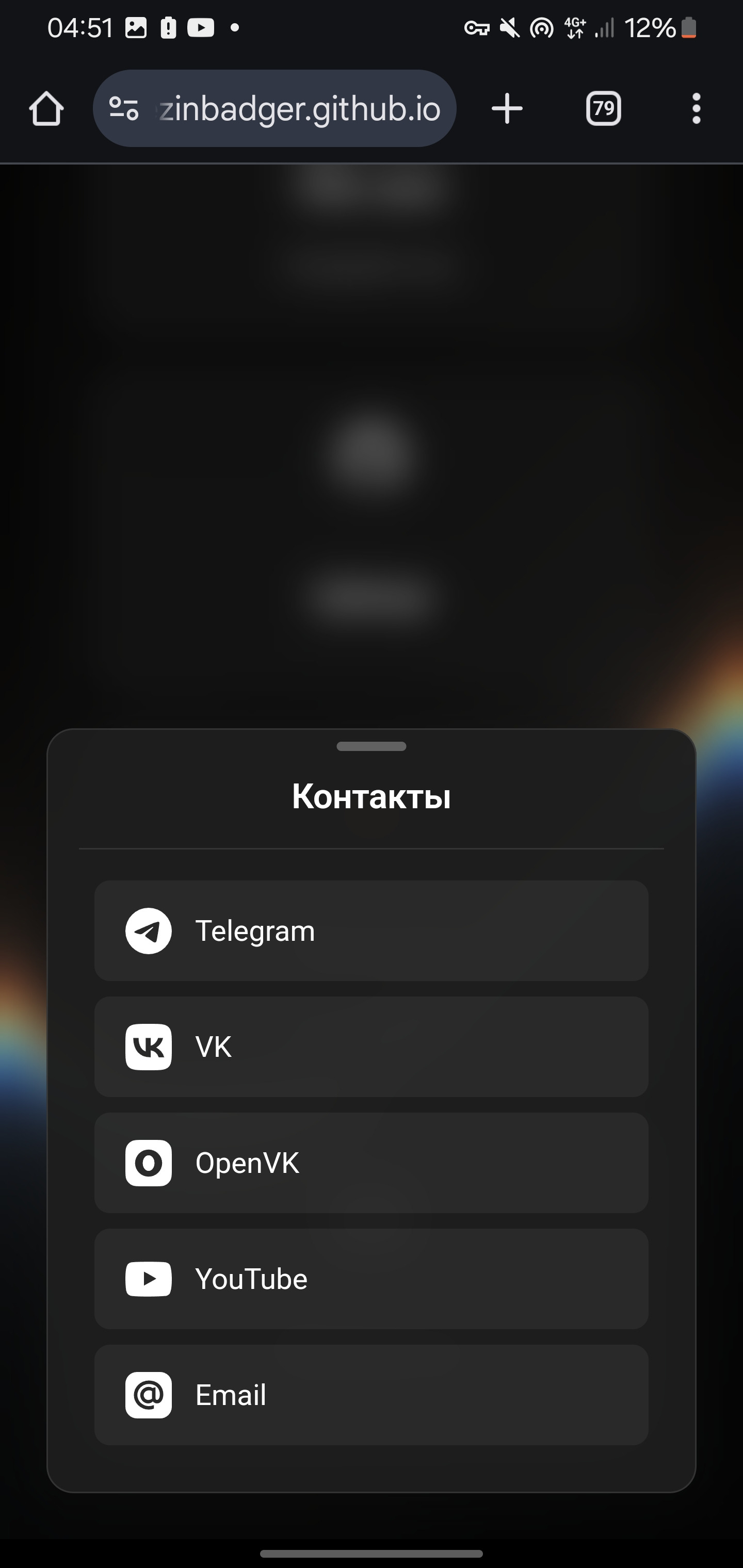Open the OpenVK contact link
The width and height of the screenshot is (743, 1568).
(x=371, y=1163)
